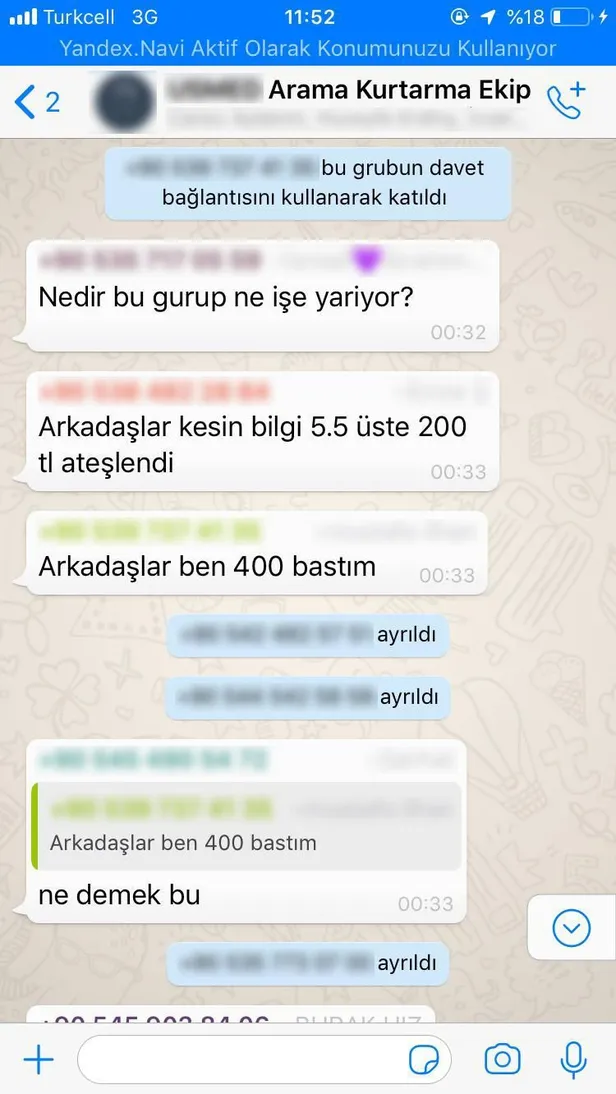
Task: Launch the camera from chat bar
Action: point(502,1060)
